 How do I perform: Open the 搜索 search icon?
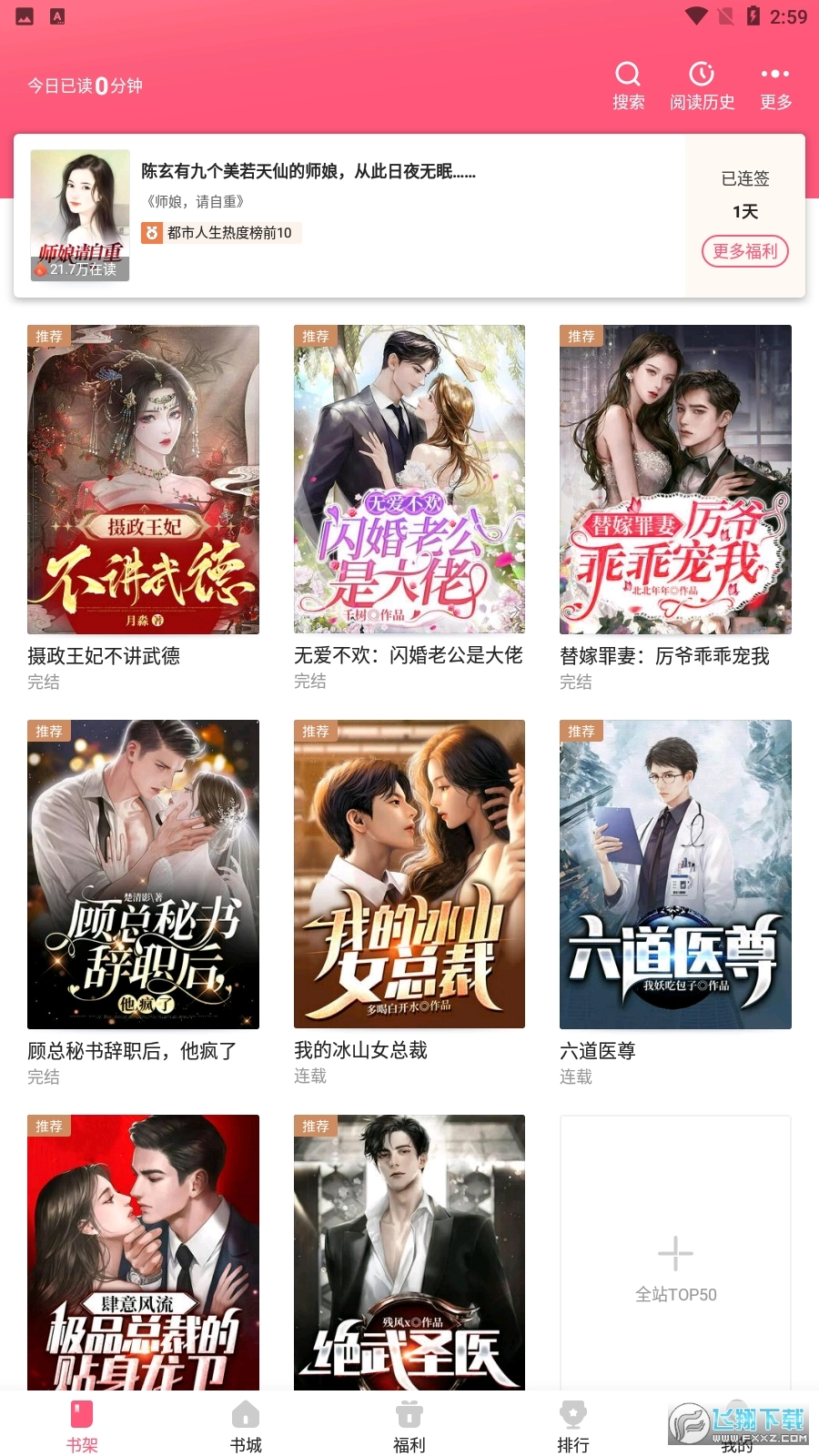(x=628, y=86)
